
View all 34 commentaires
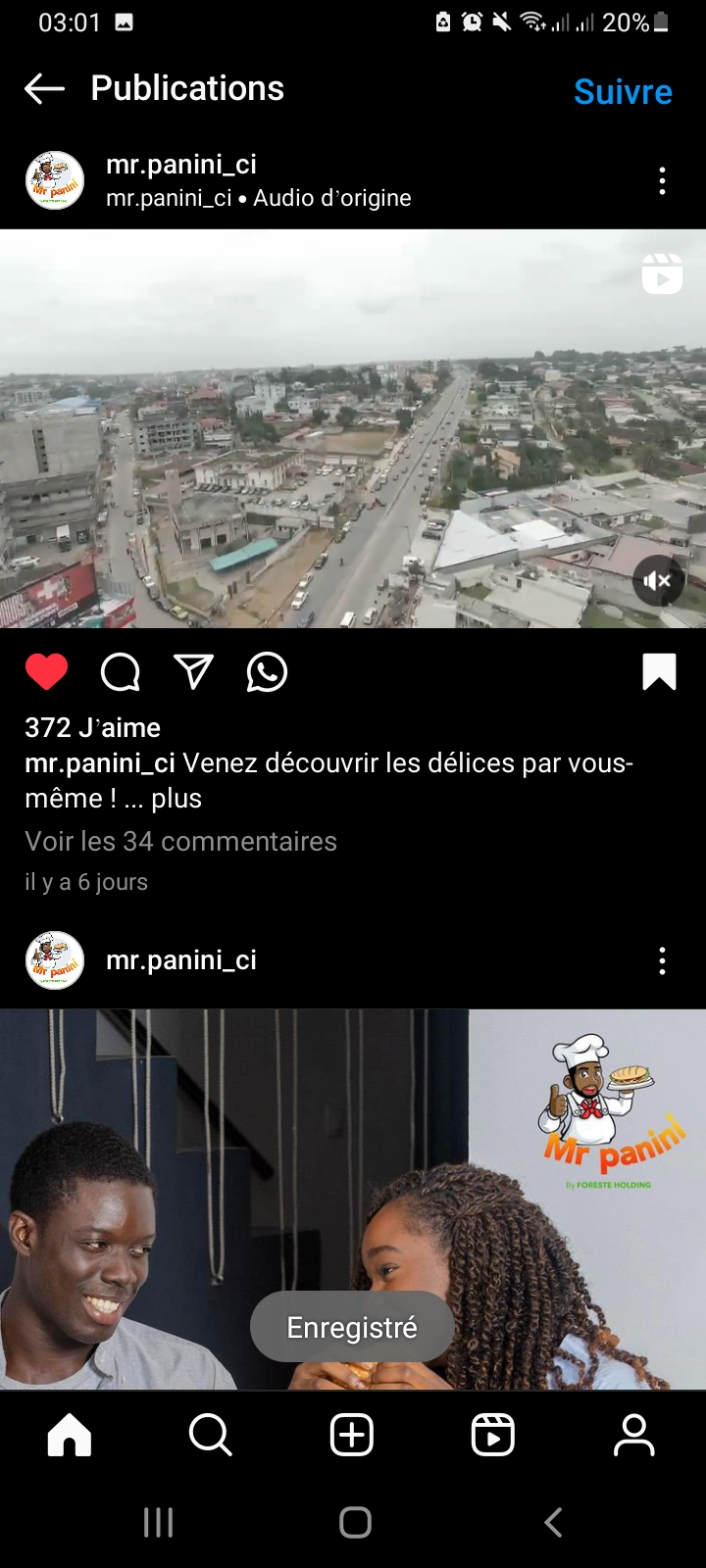tap(180, 842)
